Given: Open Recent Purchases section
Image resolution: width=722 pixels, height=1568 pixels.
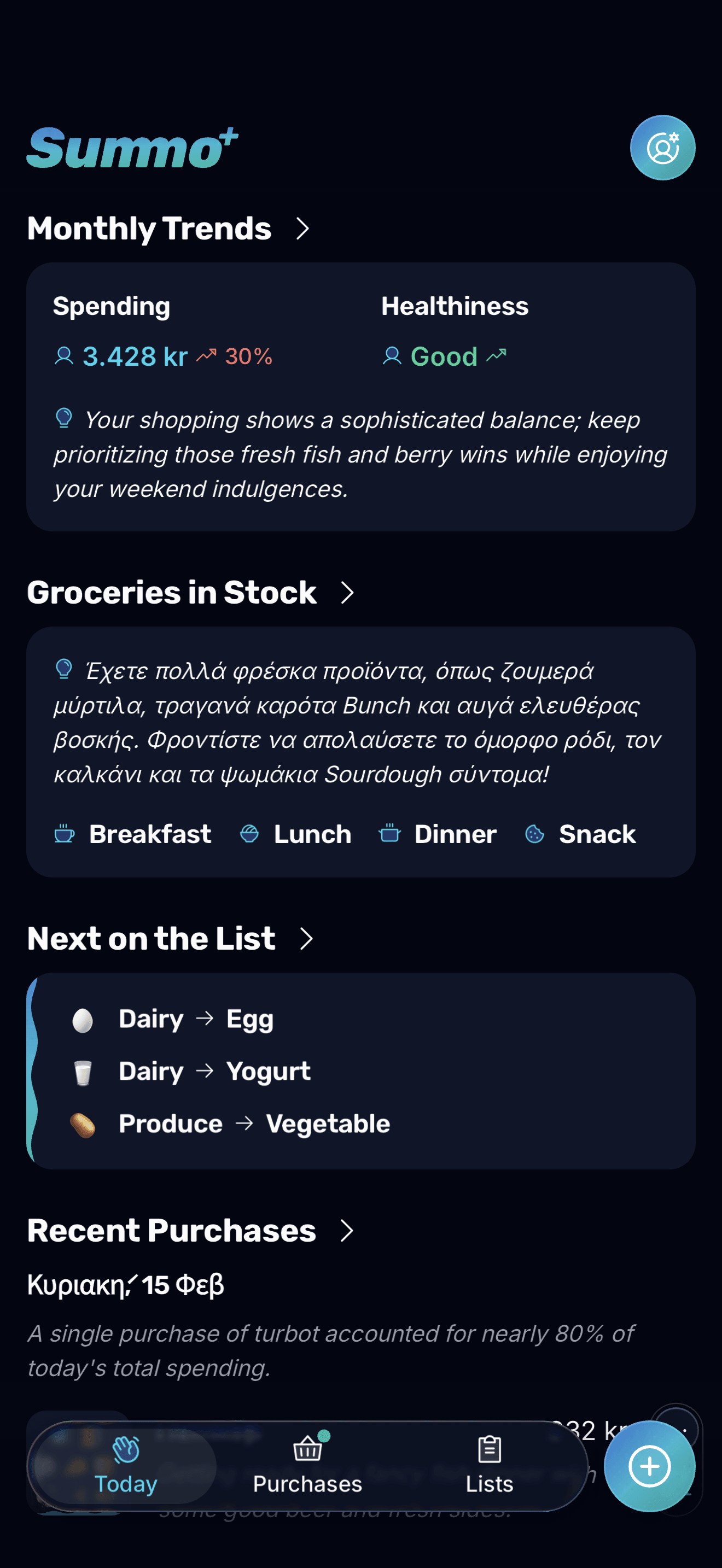Looking at the screenshot, I should click(190, 1231).
